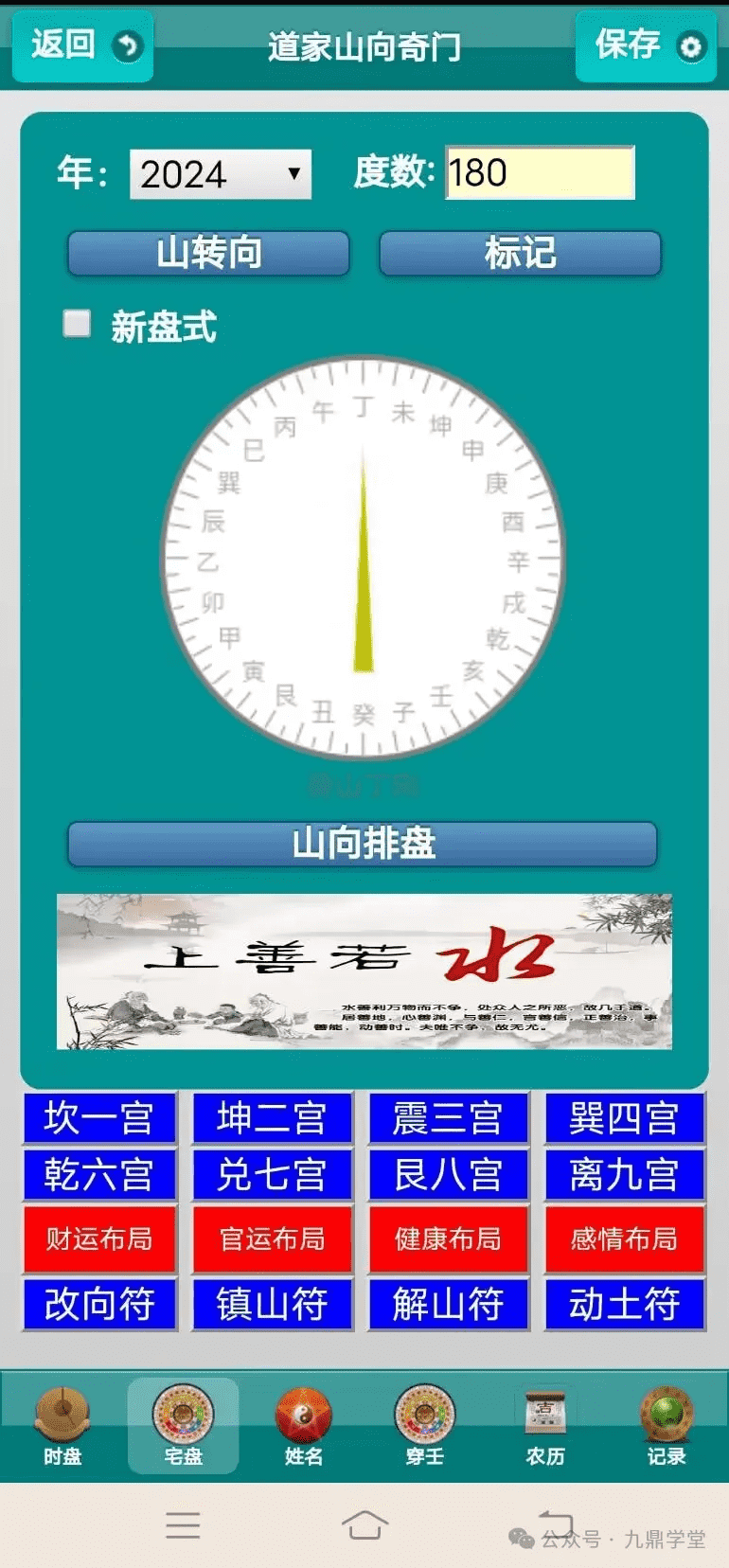Open 动土符
The image size is (729, 1568).
click(x=624, y=1304)
